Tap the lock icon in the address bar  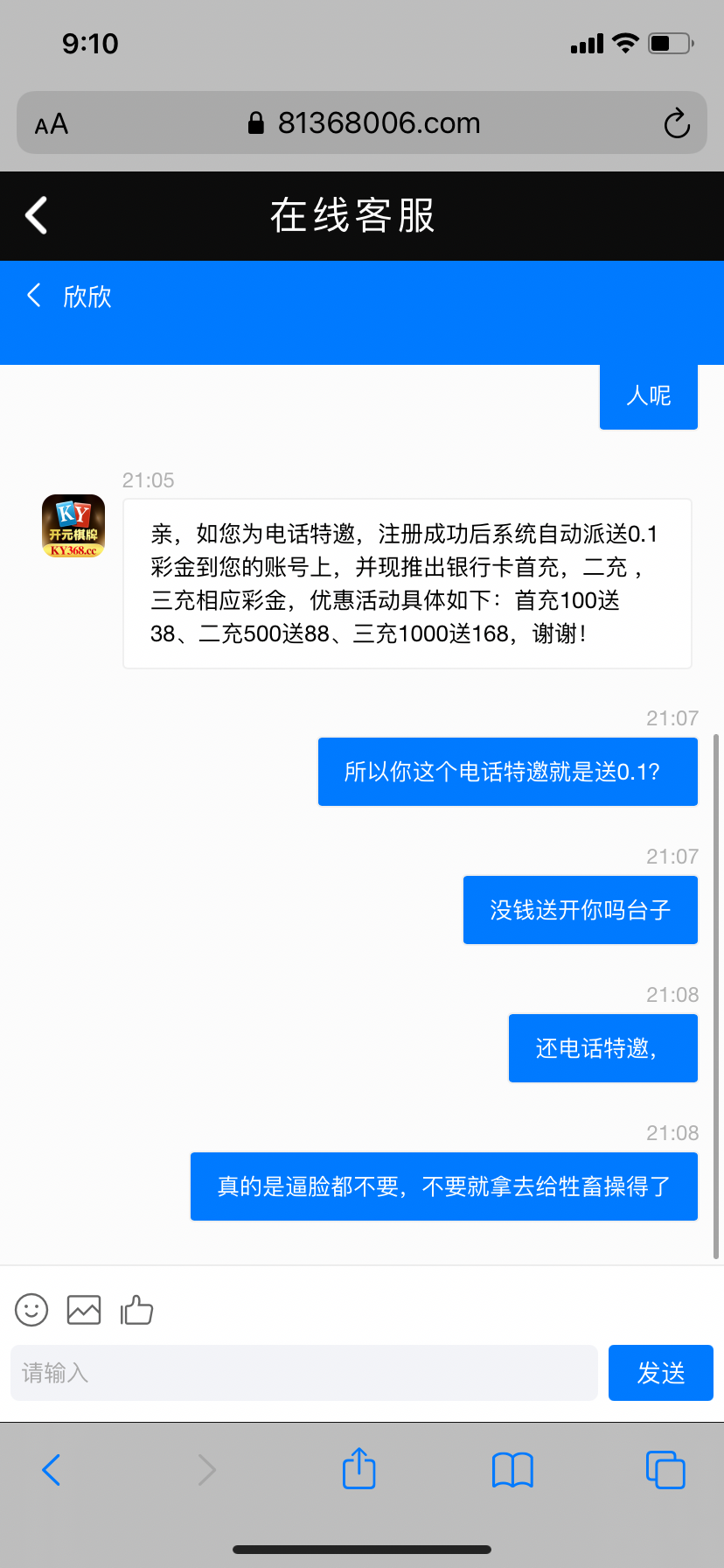[x=255, y=122]
